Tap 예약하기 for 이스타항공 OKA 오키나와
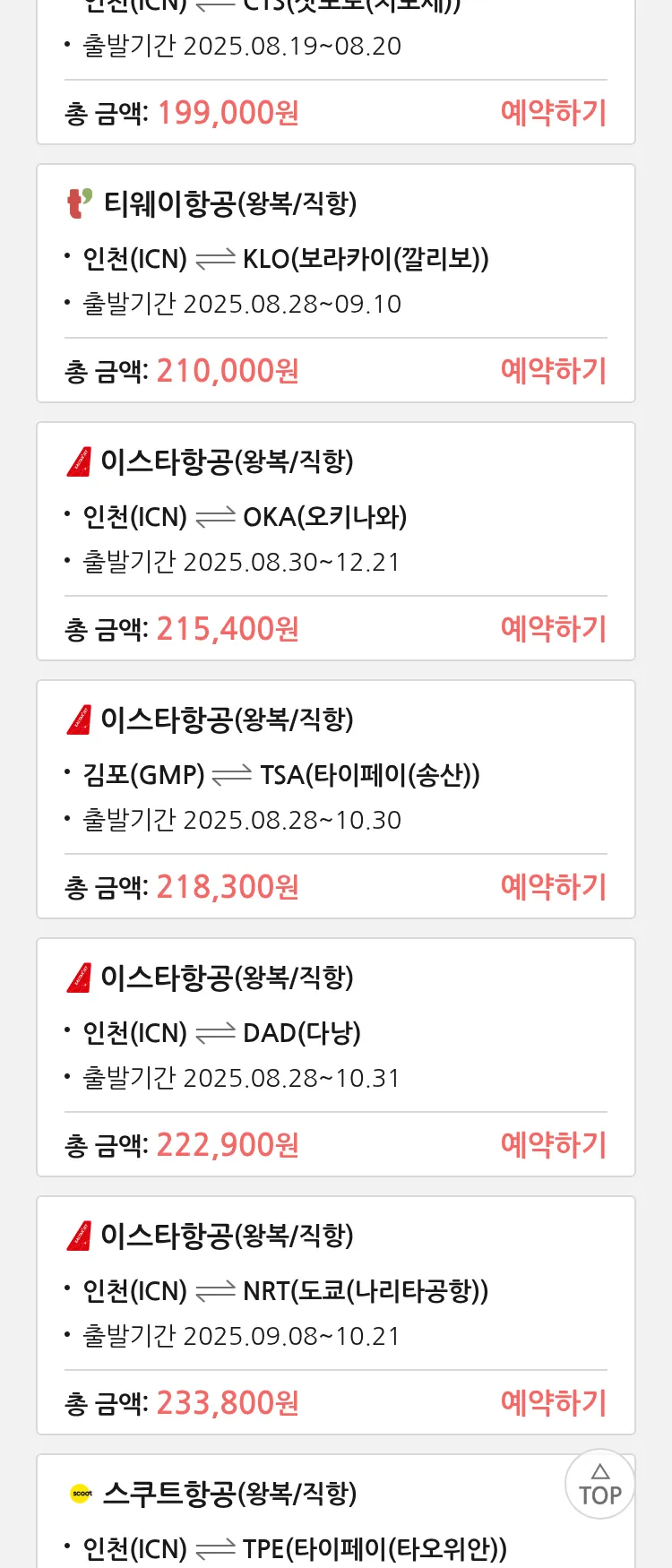 tap(553, 629)
